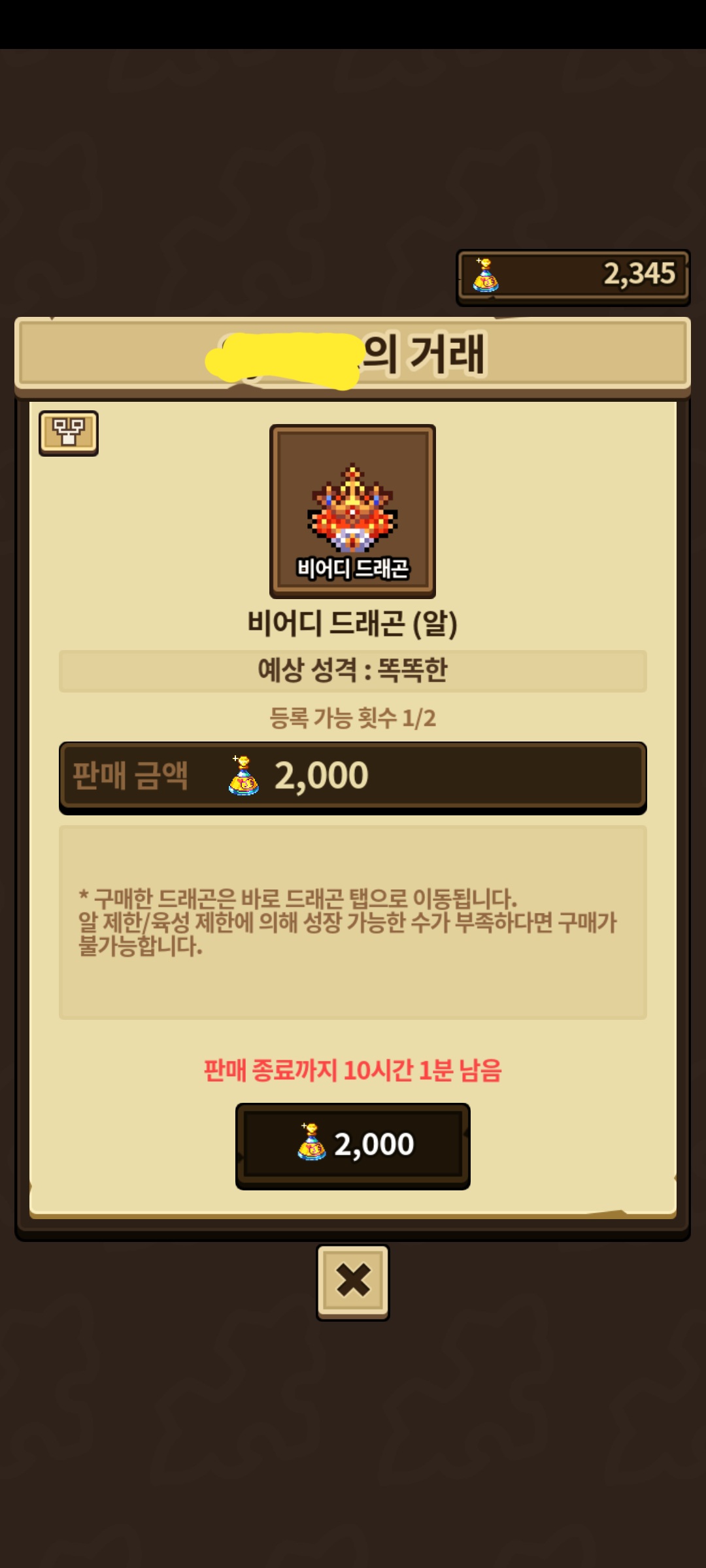Tap the 비어디 드래곤 egg tile
The image size is (706, 1568).
(352, 511)
